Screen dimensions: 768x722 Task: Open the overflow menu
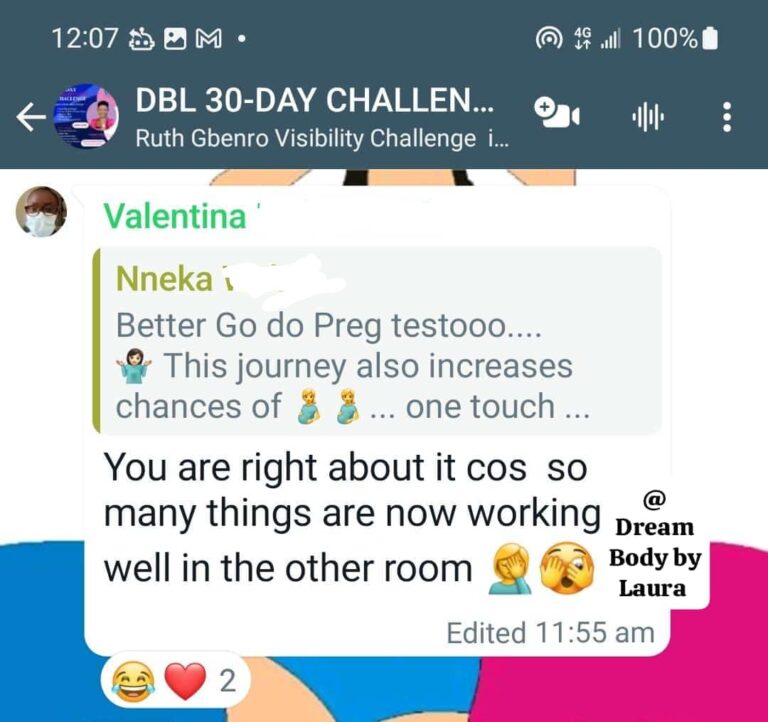(x=727, y=117)
